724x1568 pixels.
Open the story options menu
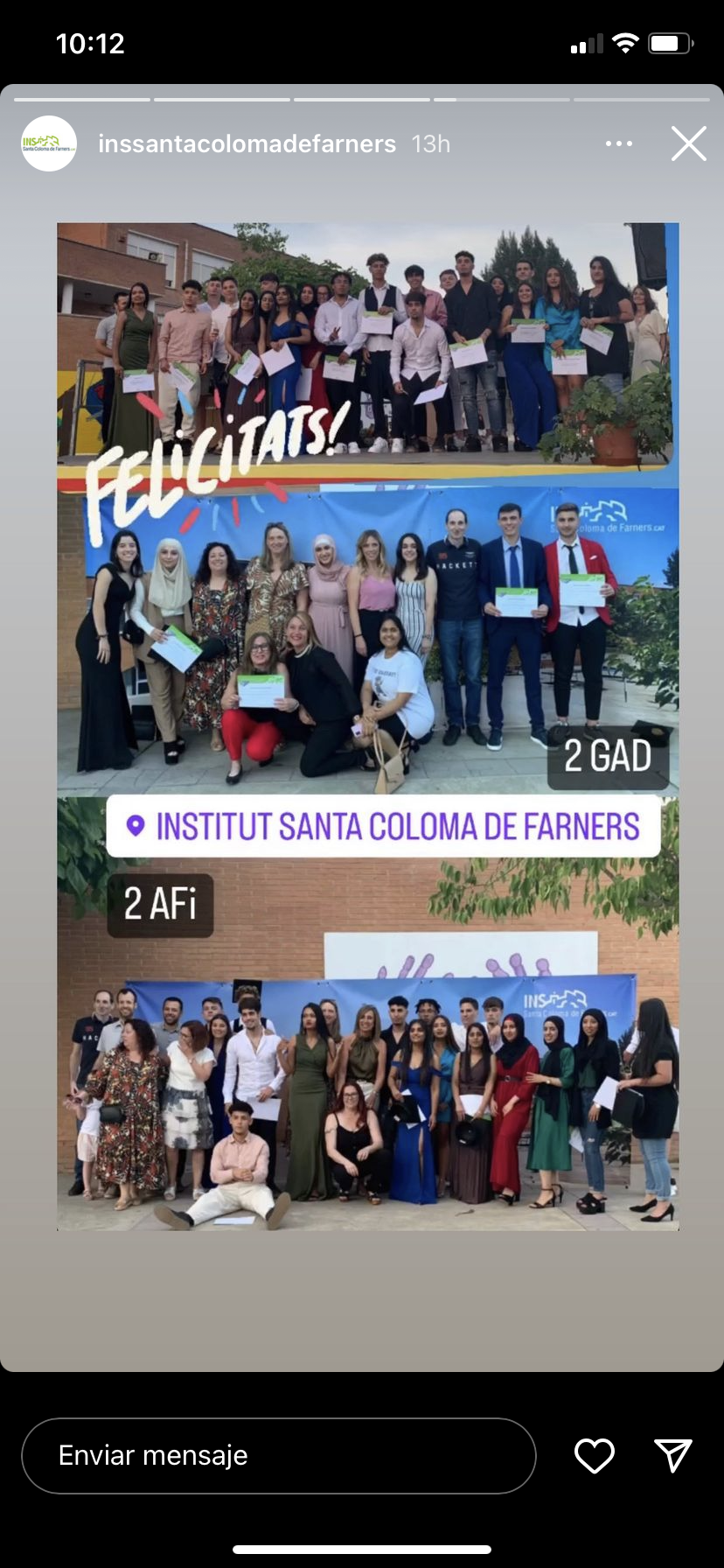coord(618,143)
